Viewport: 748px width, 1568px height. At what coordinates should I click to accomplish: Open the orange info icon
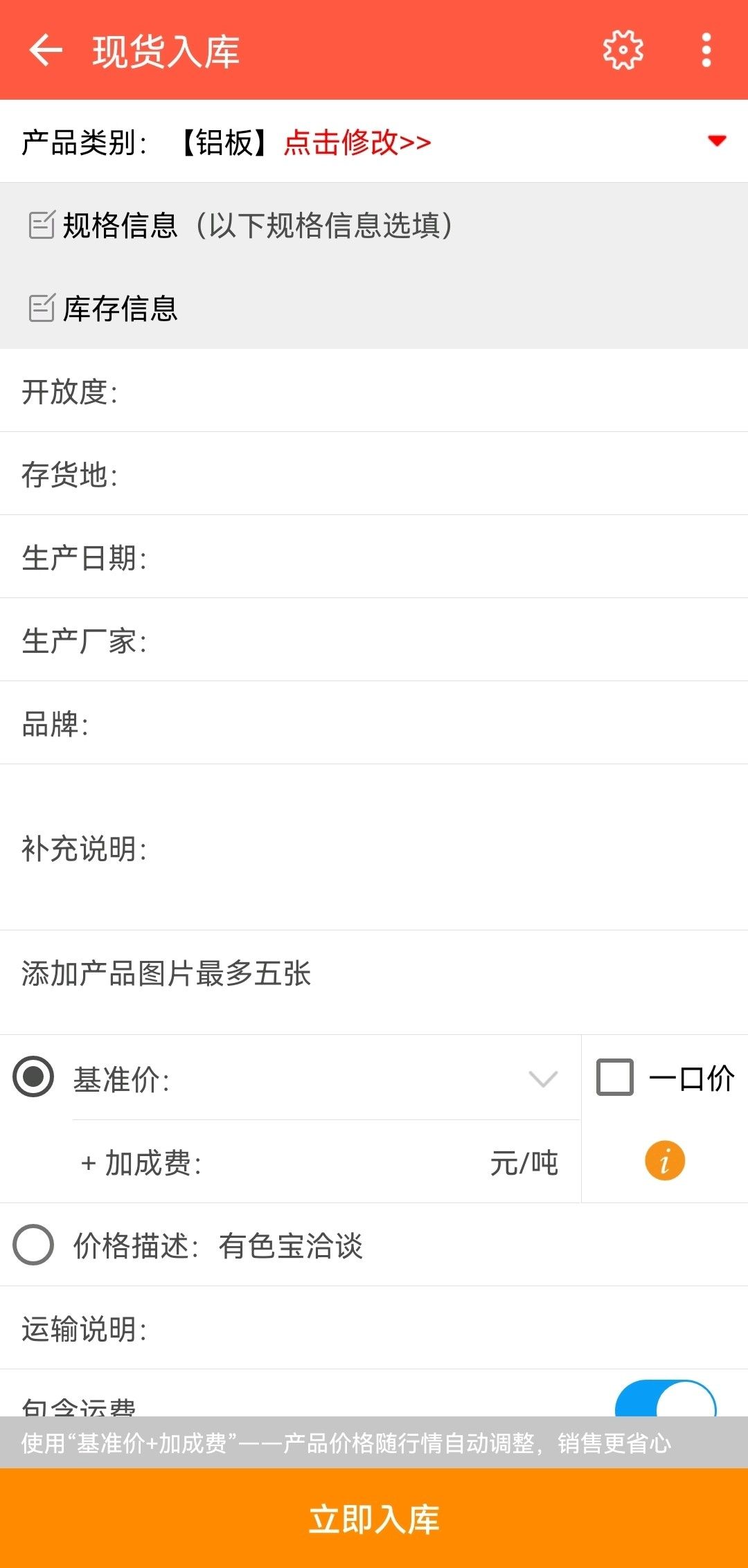tap(665, 1160)
